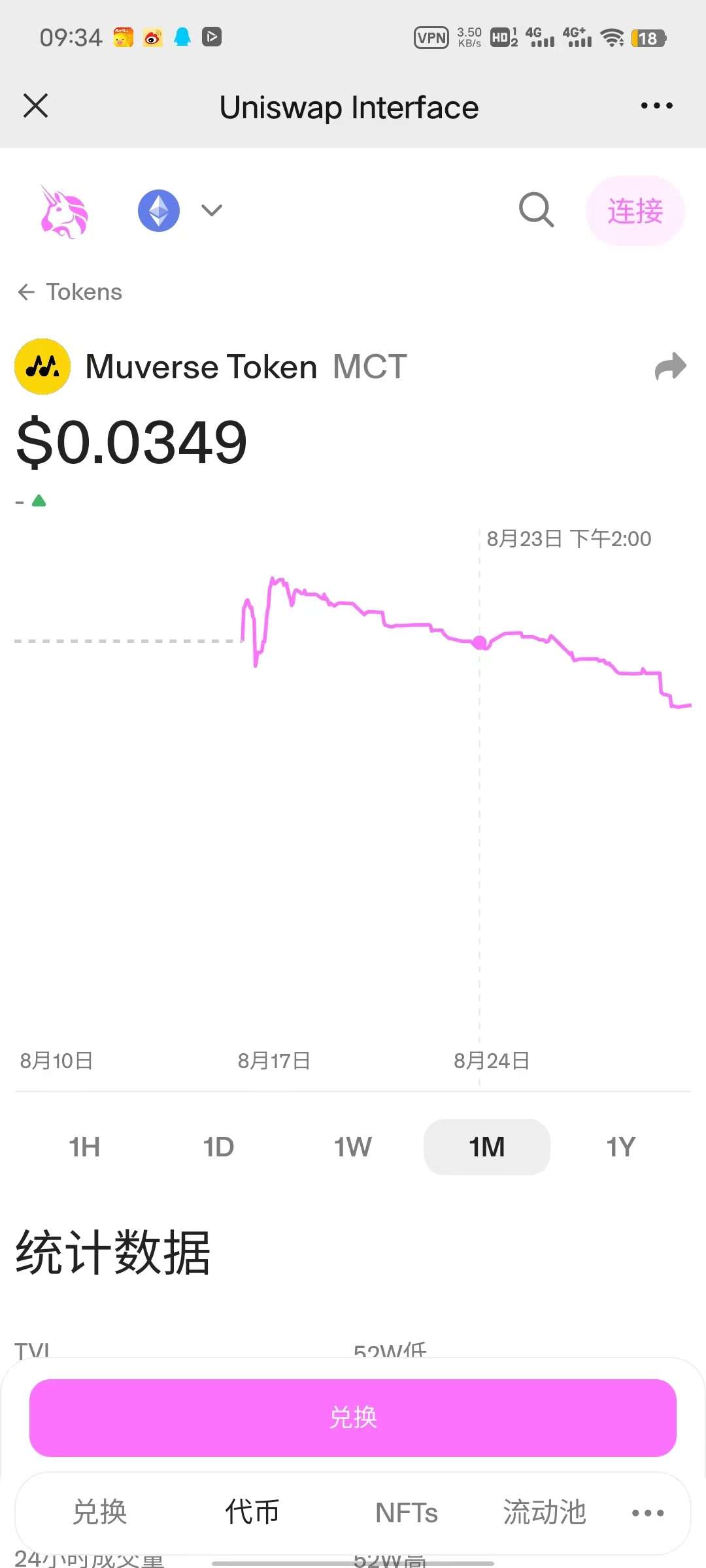Viewport: 706px width, 1568px height.
Task: Select the 1W chart range
Action: click(353, 1147)
